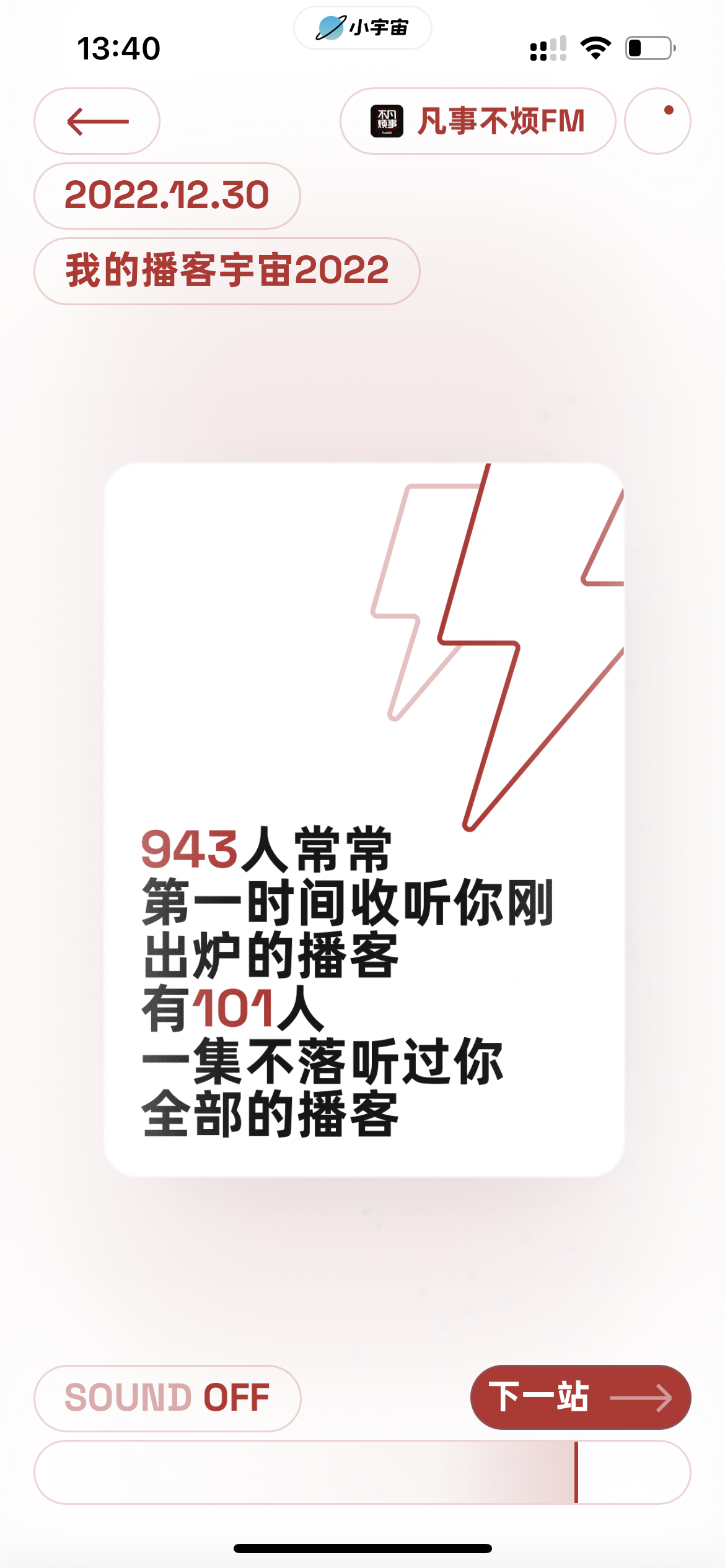Toggle the SOUND OFF button
The height and width of the screenshot is (1568, 725).
[167, 1398]
